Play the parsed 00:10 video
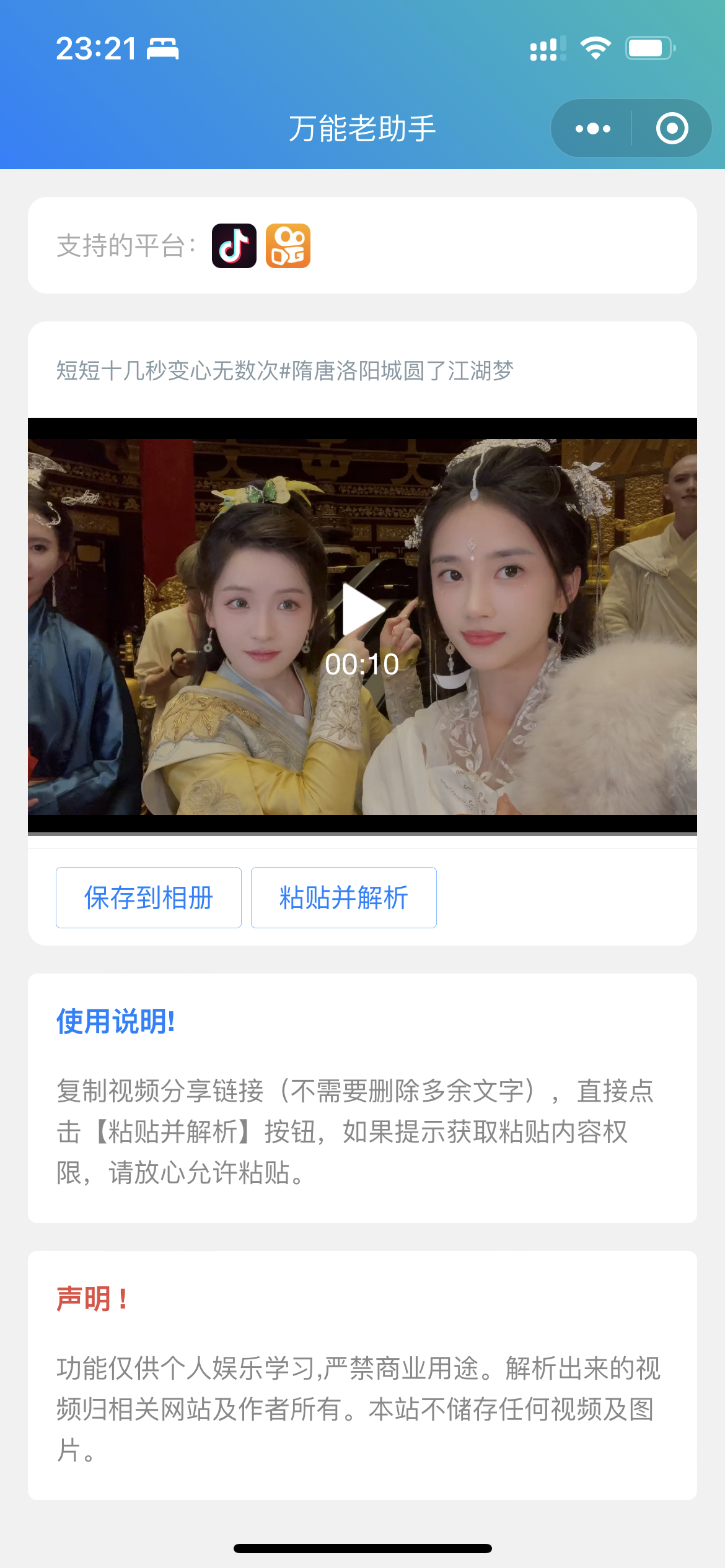 [363, 610]
